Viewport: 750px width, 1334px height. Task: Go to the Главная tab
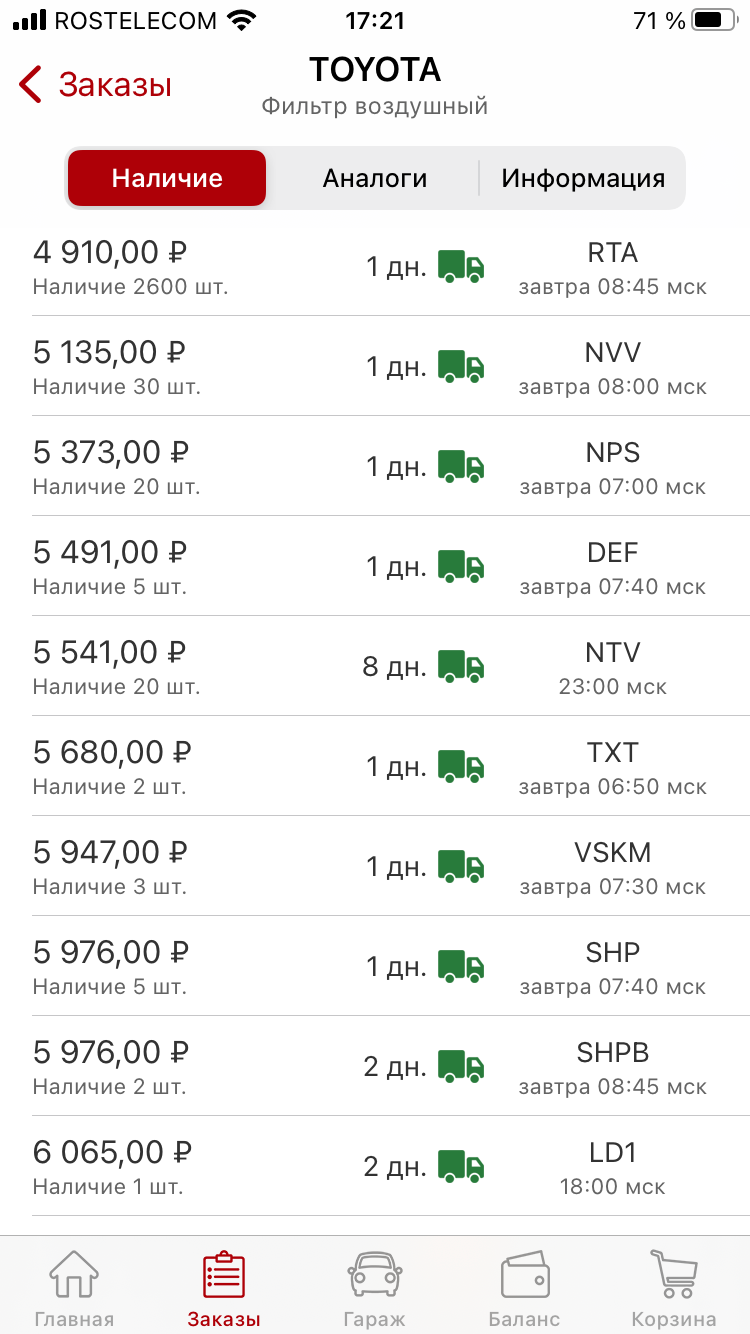[74, 1288]
